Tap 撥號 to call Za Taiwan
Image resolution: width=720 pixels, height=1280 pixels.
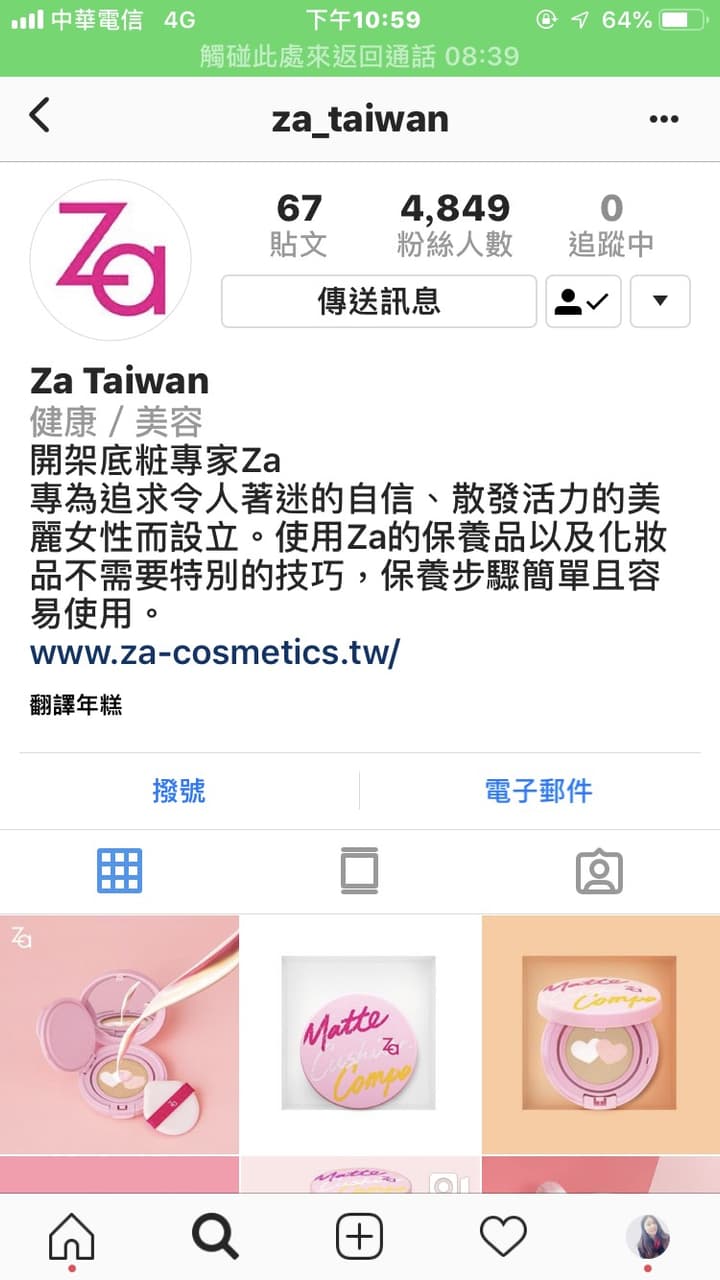point(179,790)
